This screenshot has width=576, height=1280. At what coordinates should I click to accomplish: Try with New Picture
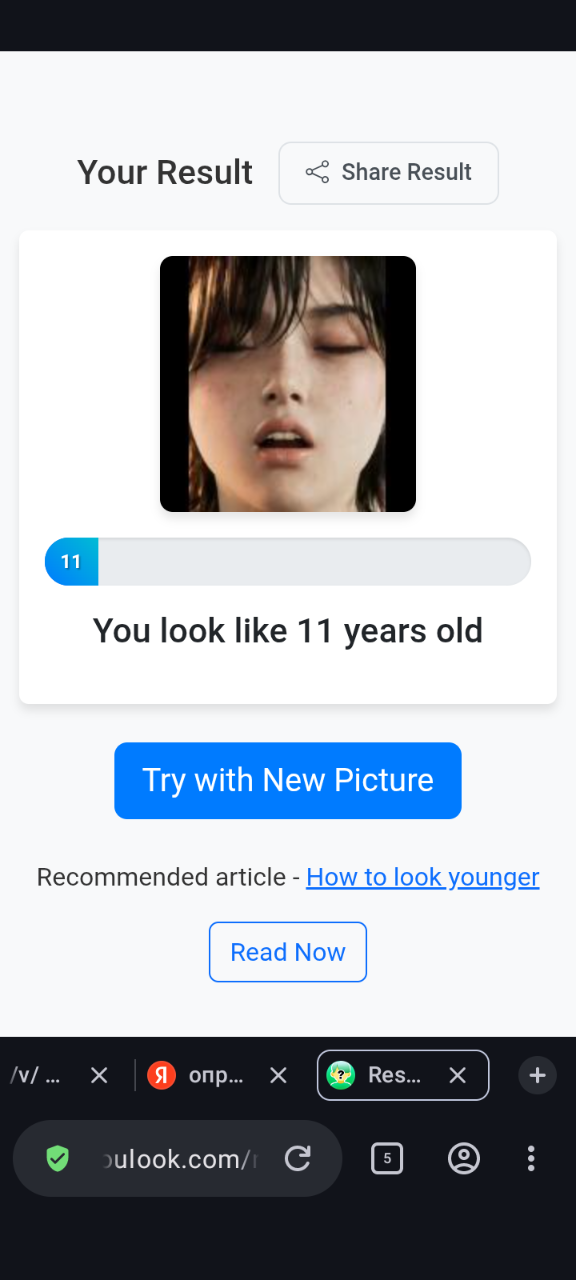click(288, 780)
